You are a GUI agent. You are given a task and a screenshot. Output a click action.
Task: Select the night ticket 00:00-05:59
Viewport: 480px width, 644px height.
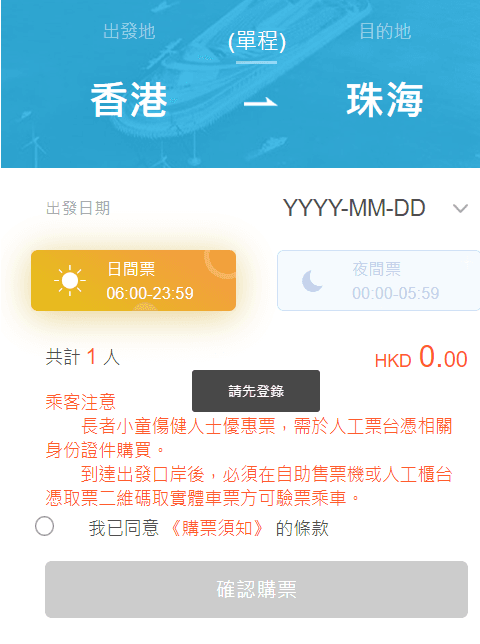(x=378, y=281)
